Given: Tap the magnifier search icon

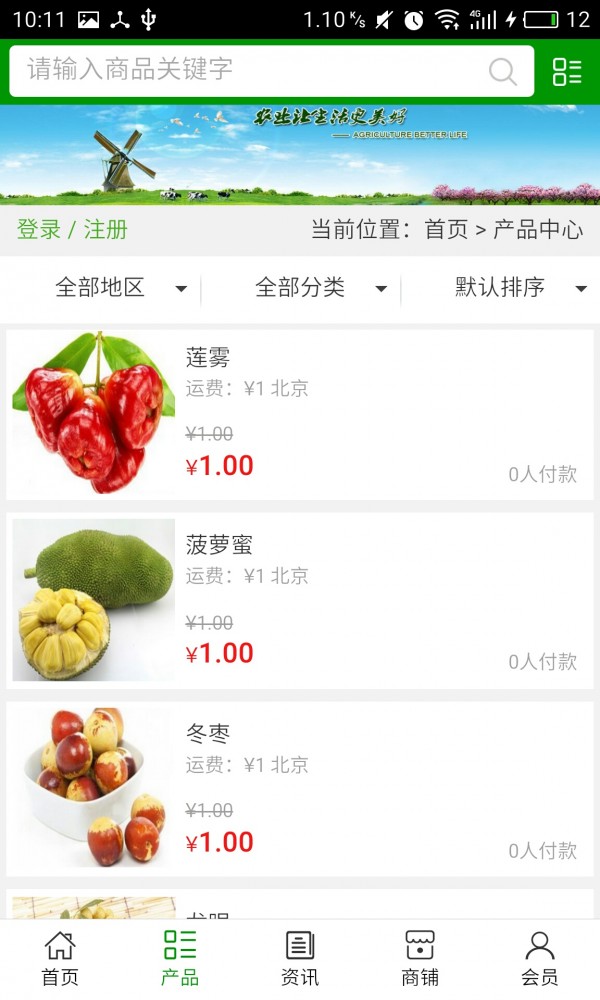Looking at the screenshot, I should [x=503, y=71].
